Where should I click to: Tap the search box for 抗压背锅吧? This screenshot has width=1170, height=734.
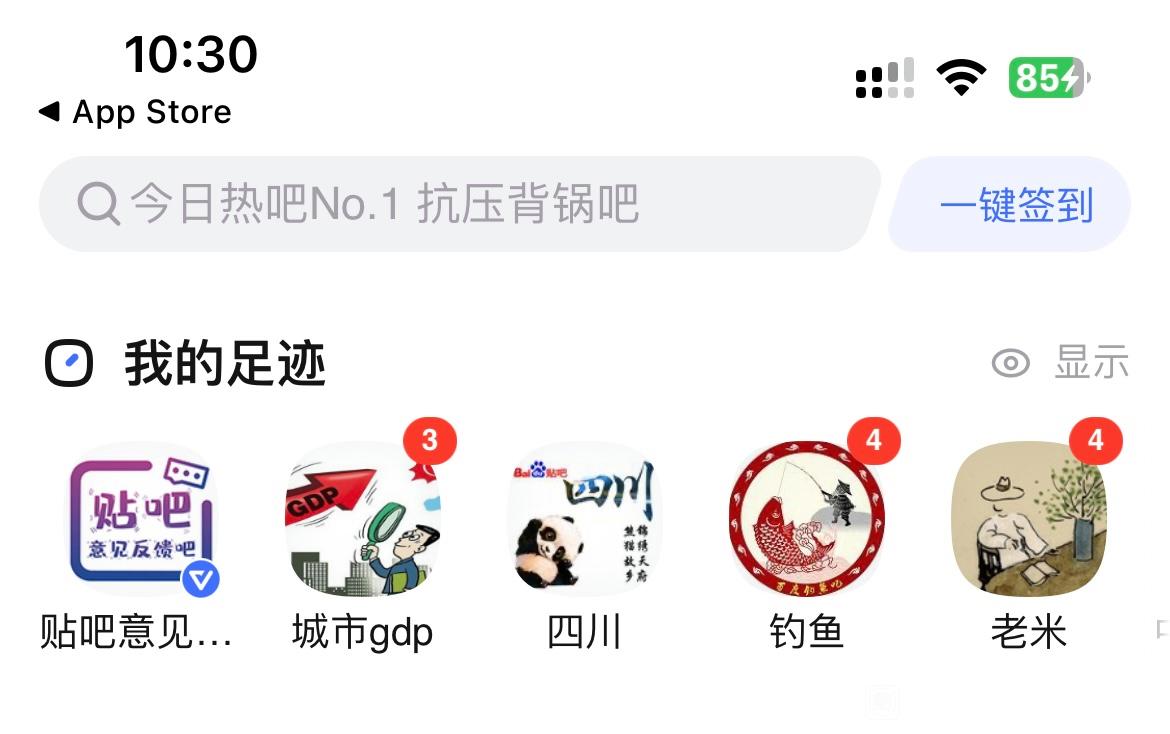pos(460,204)
